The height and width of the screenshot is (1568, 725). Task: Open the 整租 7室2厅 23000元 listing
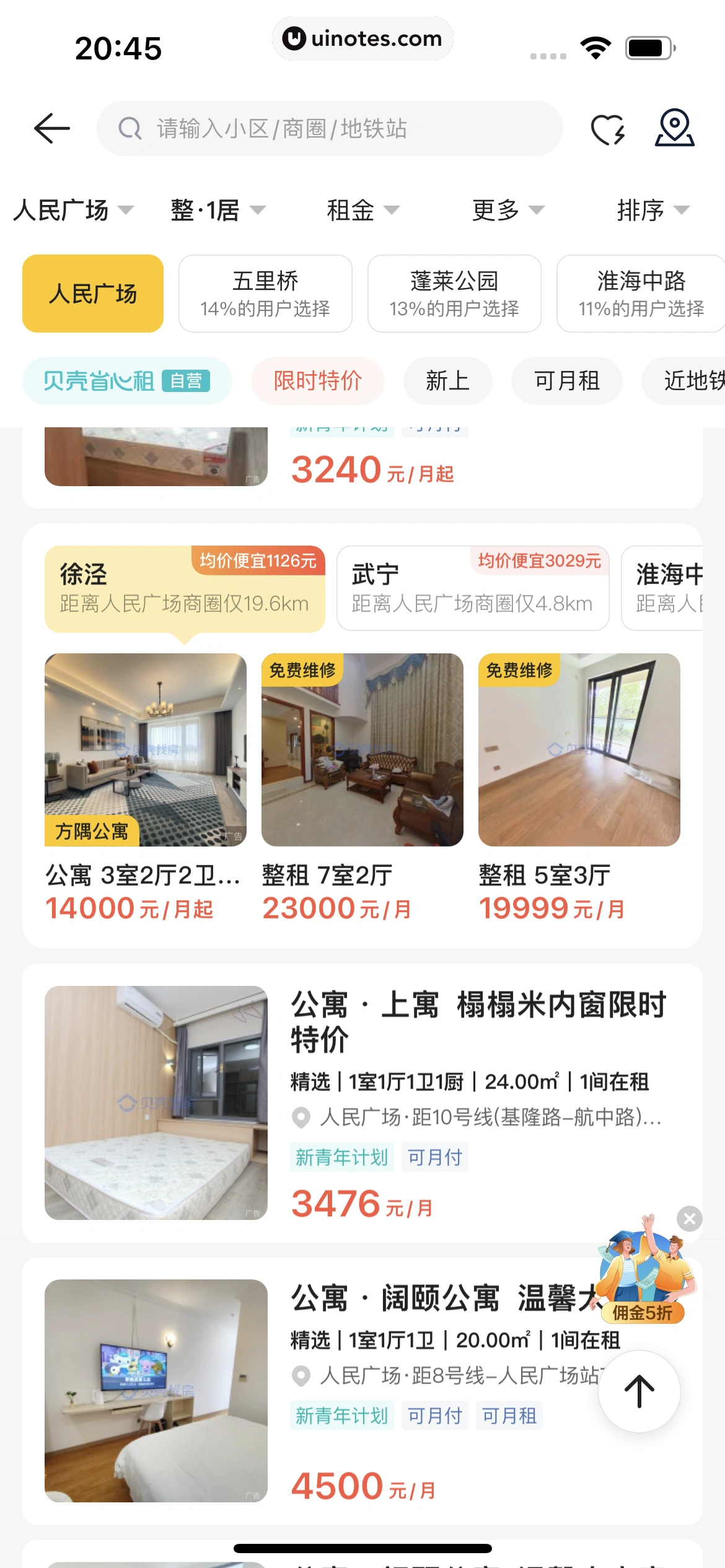coord(362,786)
